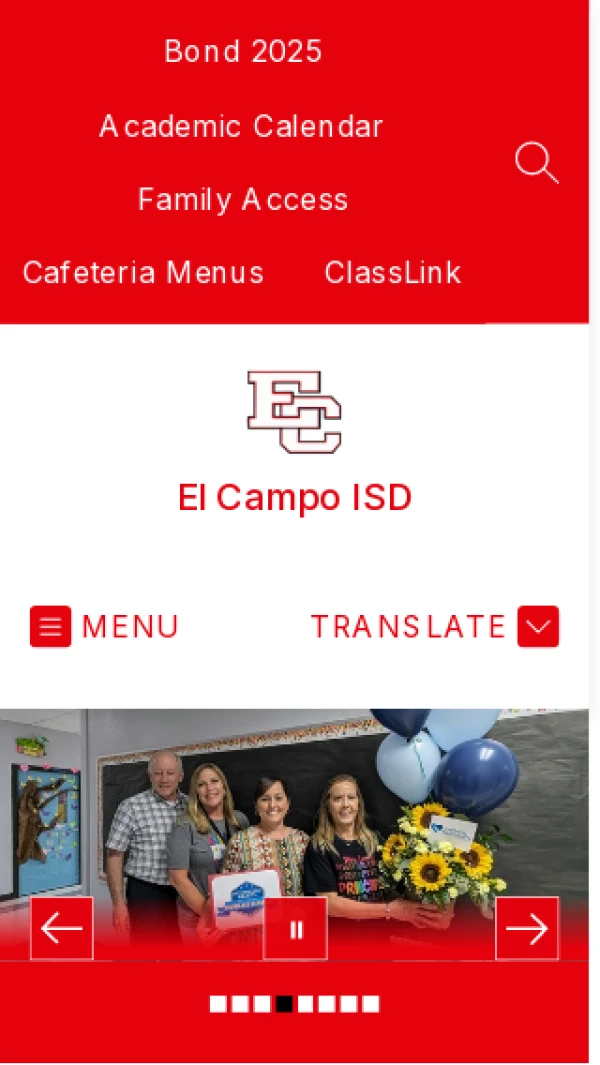Tap the El Campo ISD home title
The height and width of the screenshot is (1065, 600).
[x=295, y=498]
